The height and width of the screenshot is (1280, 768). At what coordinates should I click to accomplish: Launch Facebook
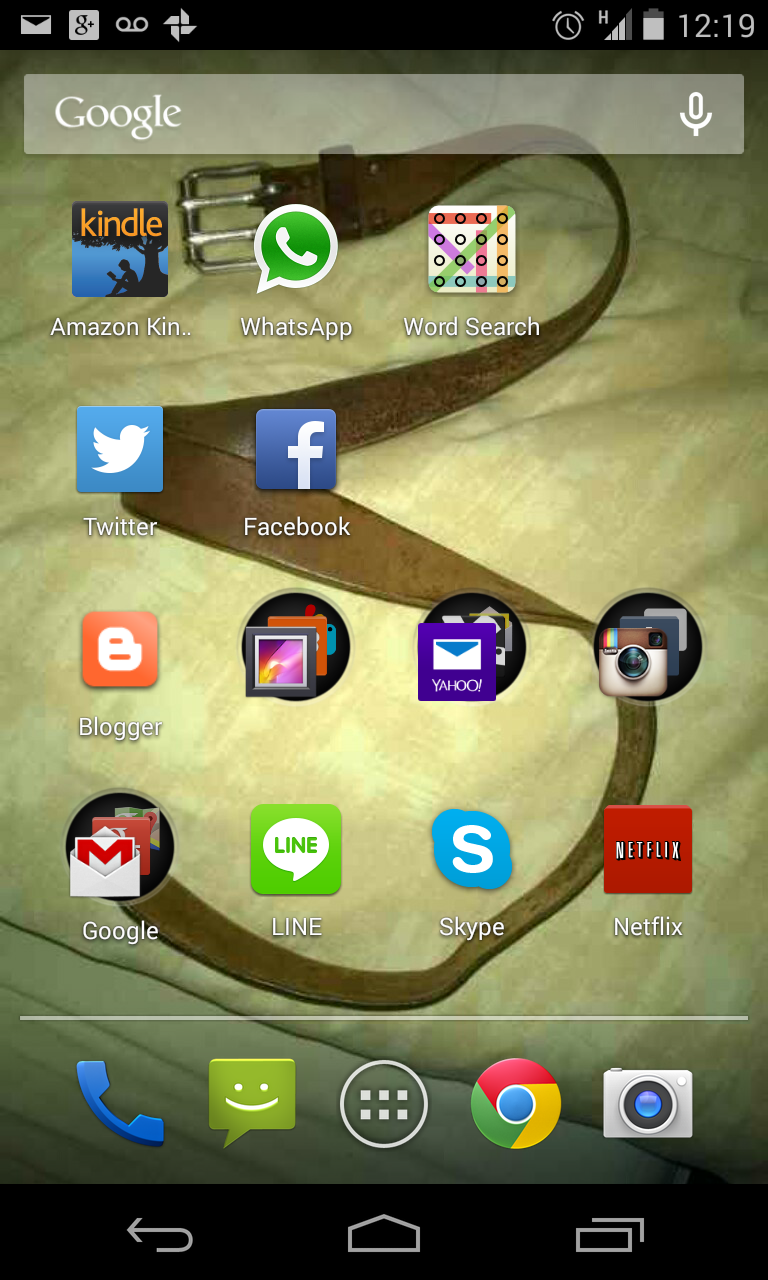coord(296,450)
